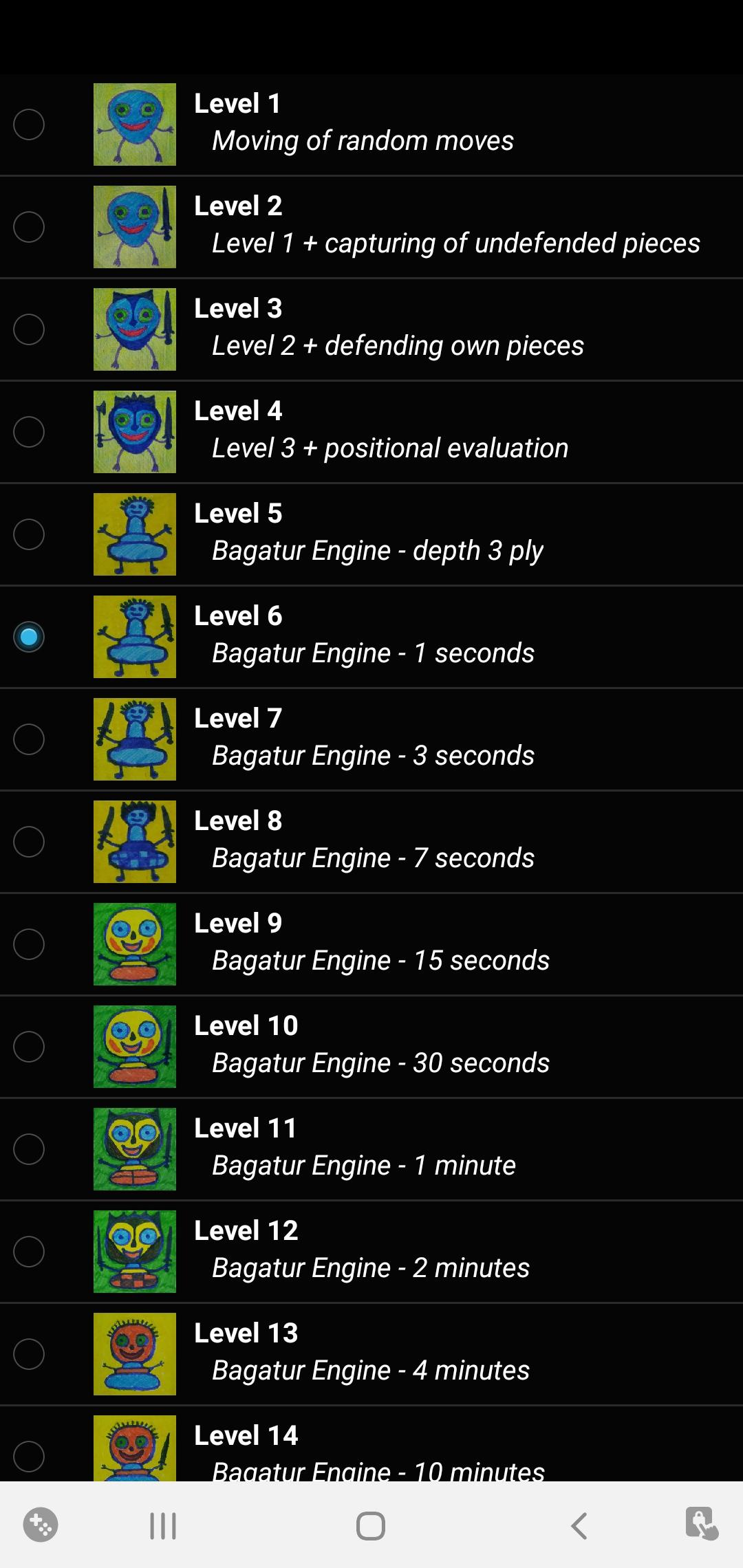Choose Level 12, 2 minutes engine
The height and width of the screenshot is (1568, 743).
(x=29, y=1252)
